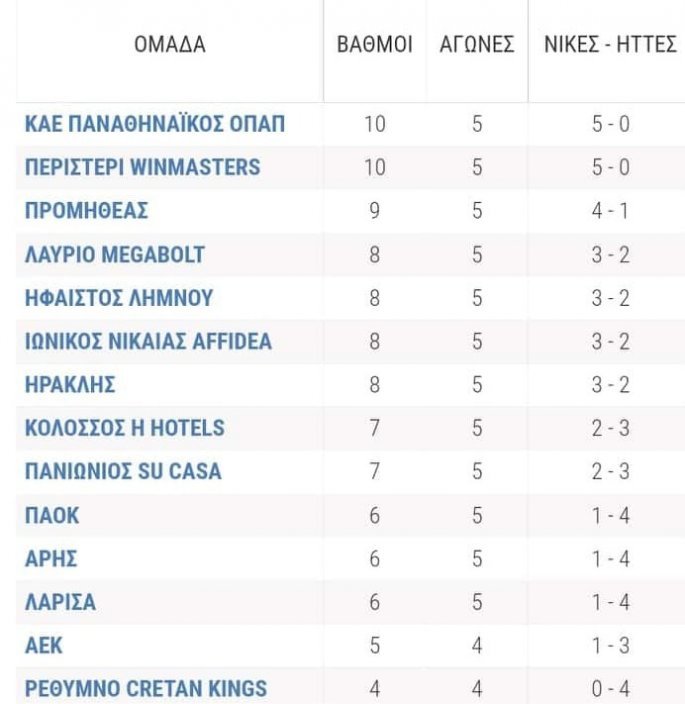Open the ΗΡΑΚΛΗΣ team link
This screenshot has width=685, height=704.
(x=70, y=385)
